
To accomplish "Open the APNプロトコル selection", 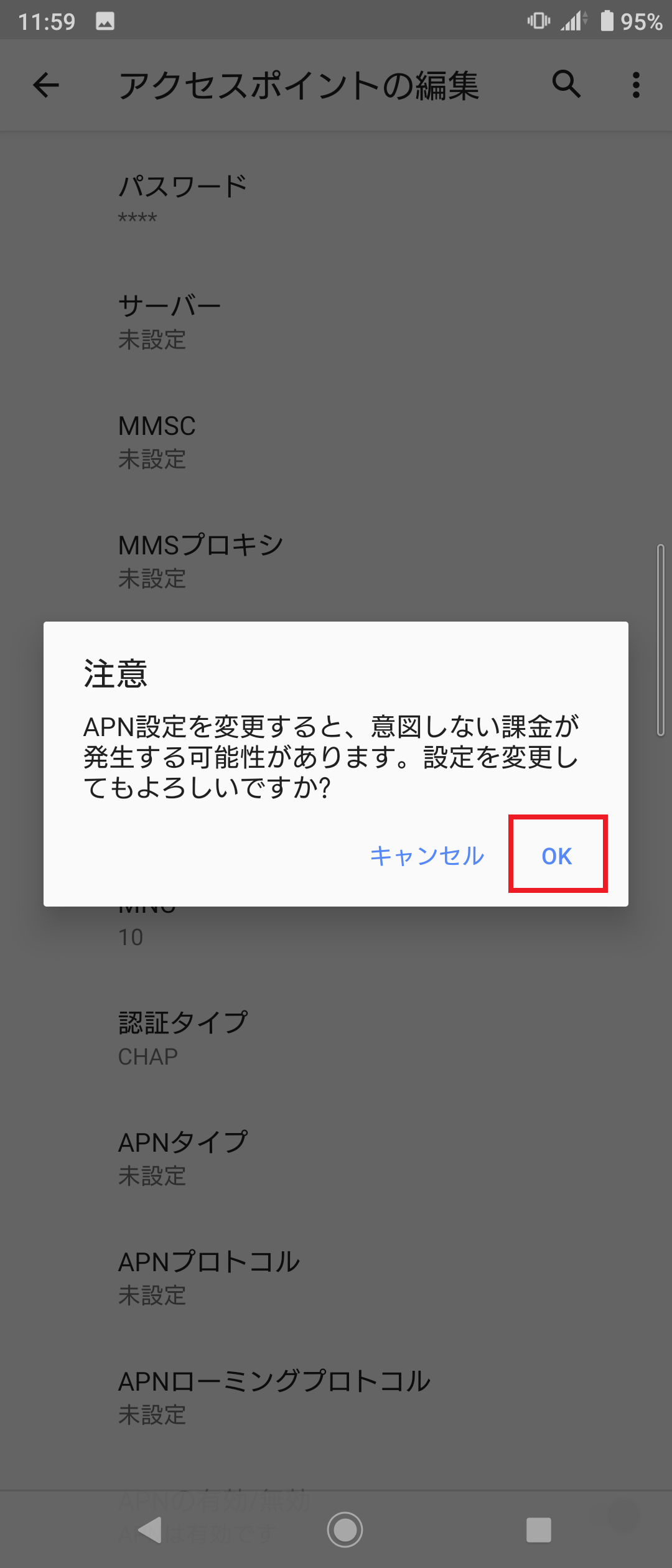I will (249, 1279).
